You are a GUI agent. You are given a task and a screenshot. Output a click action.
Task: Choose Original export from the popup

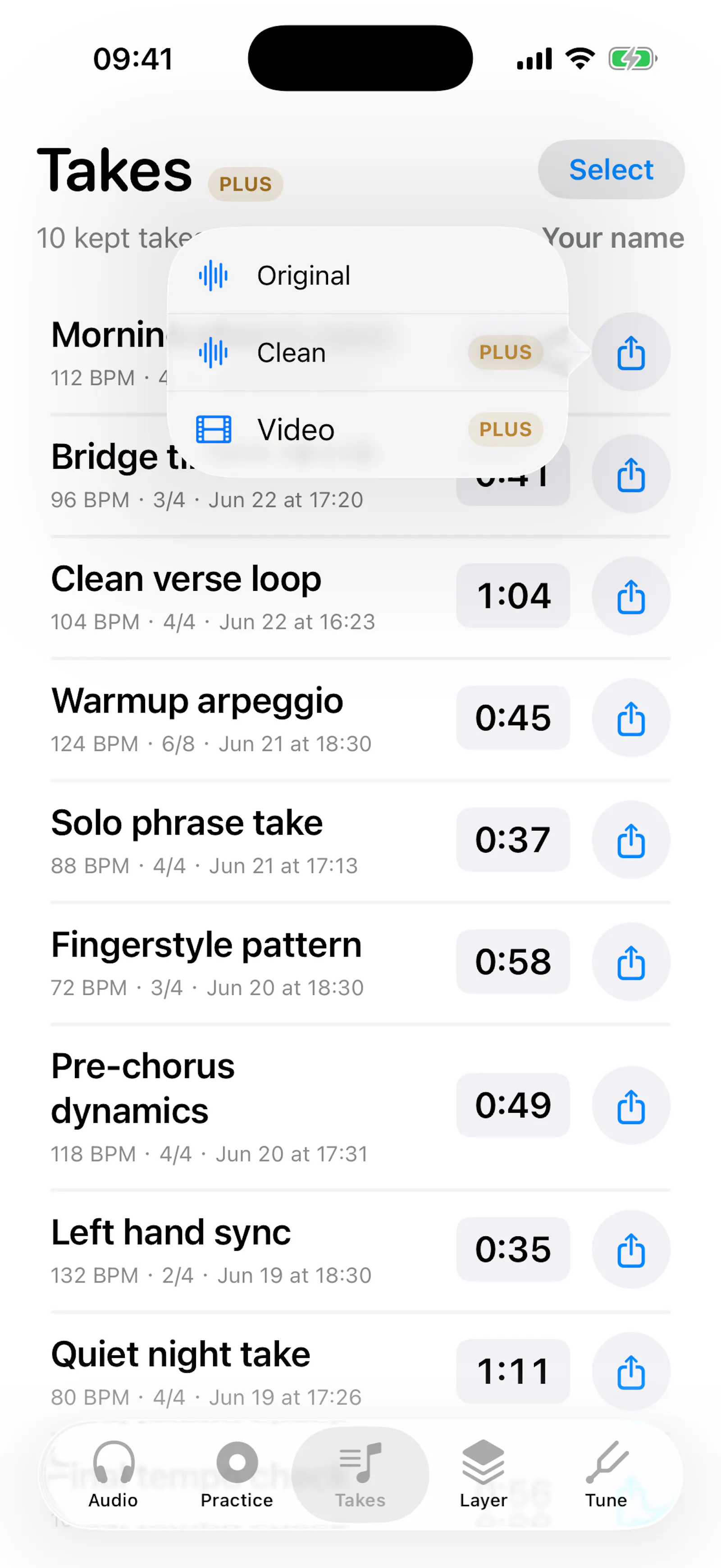(368, 276)
